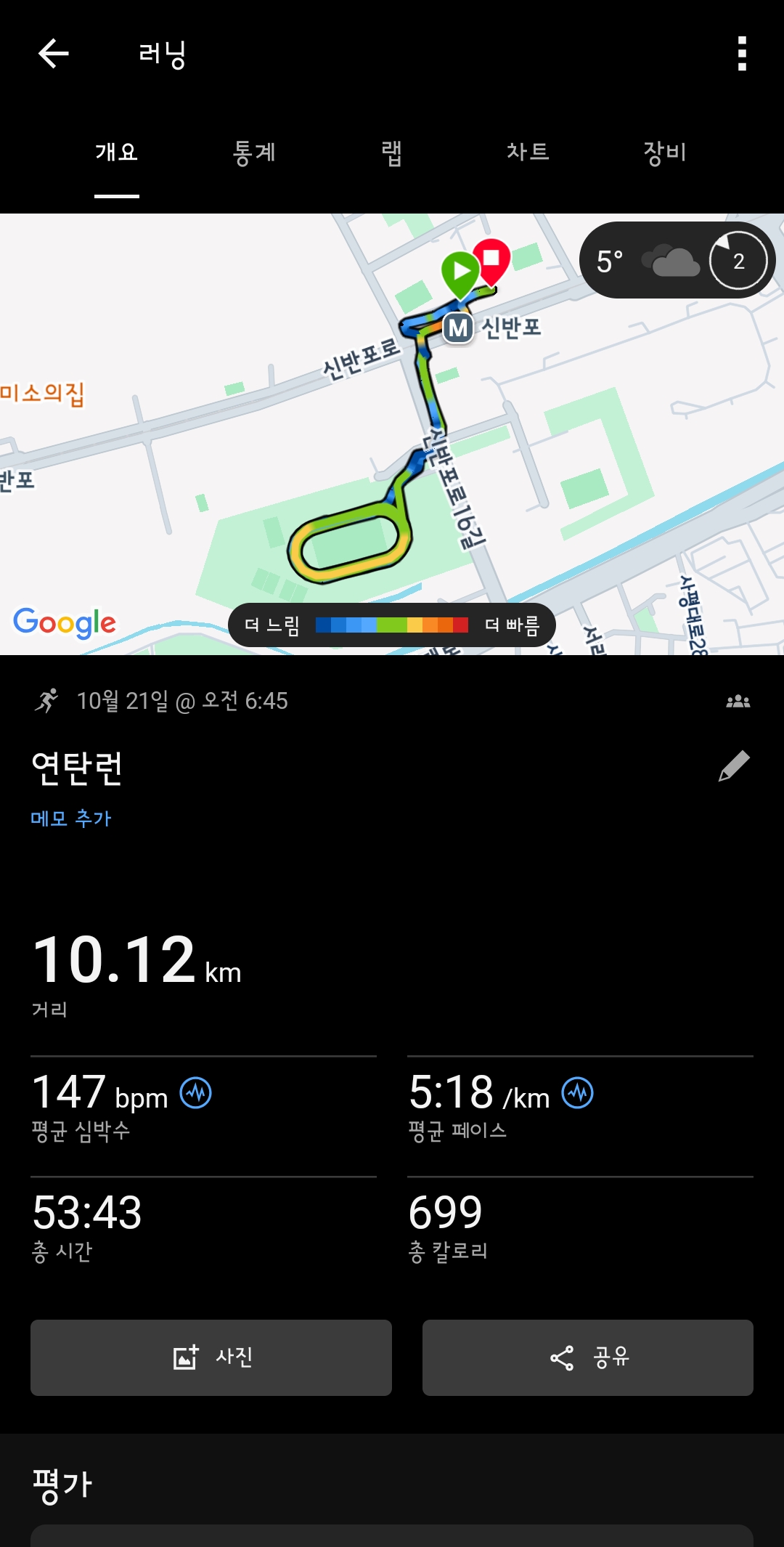The height and width of the screenshot is (1547, 784).
Task: Share this run via 공유 button
Action: pos(588,1357)
